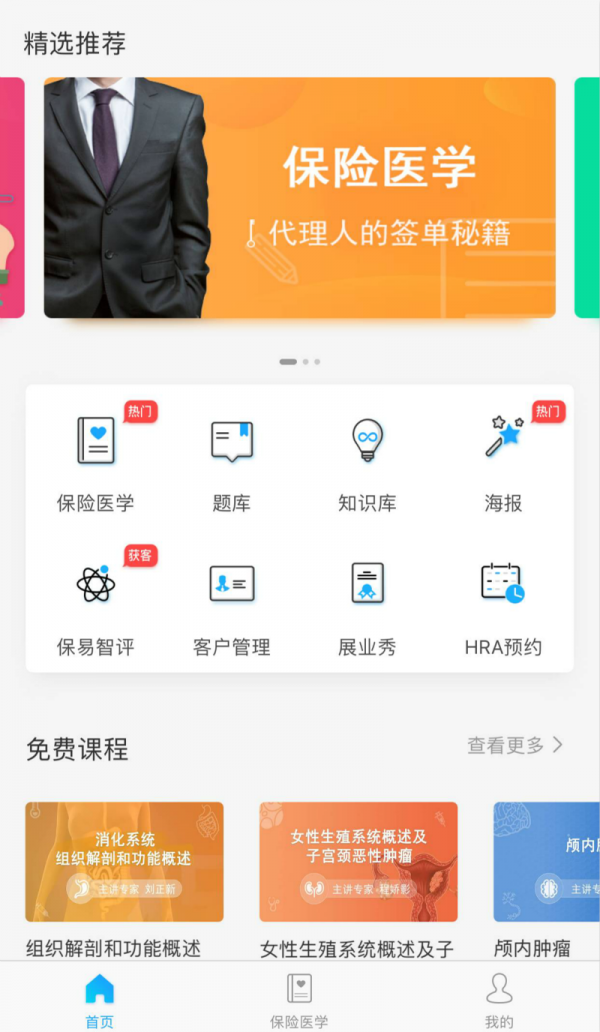This screenshot has height=1032, width=600.
Task: Open 保易智评
Action: click(96, 605)
